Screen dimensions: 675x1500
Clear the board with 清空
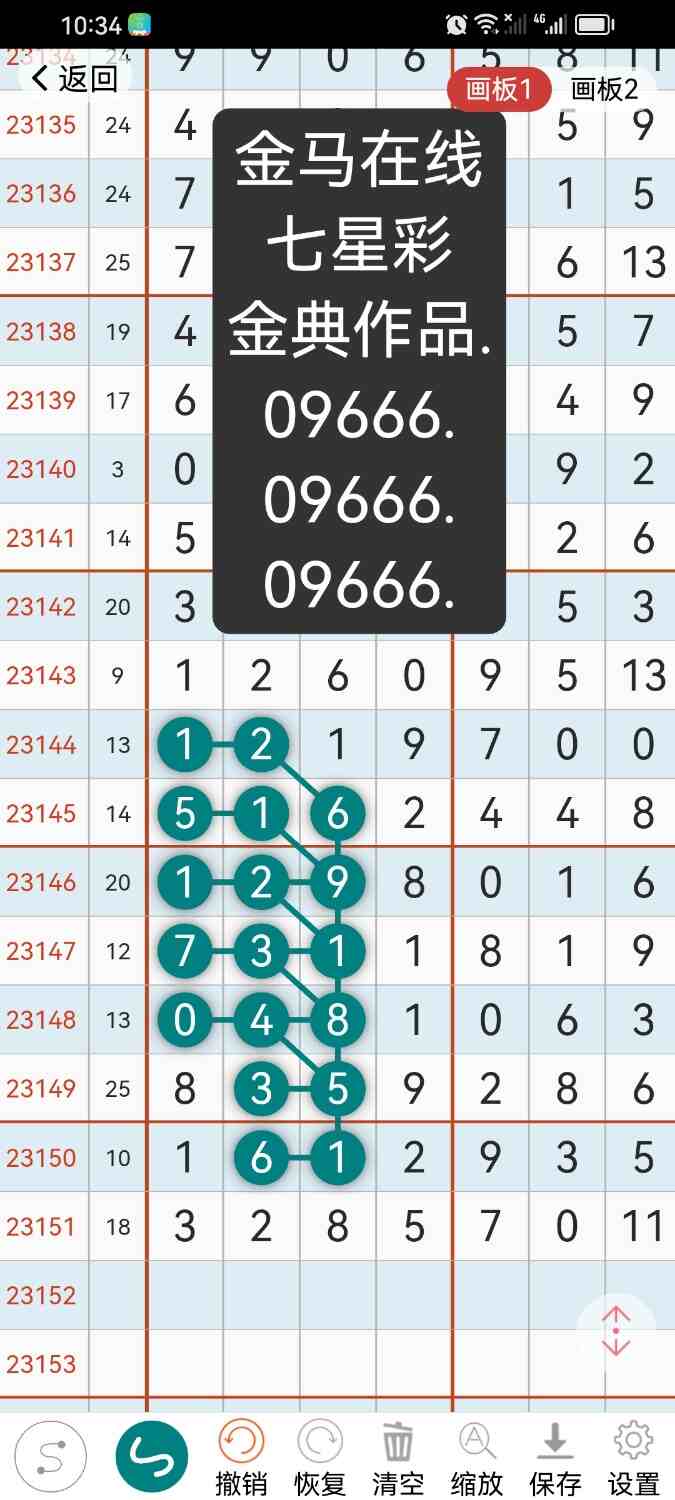click(398, 1457)
